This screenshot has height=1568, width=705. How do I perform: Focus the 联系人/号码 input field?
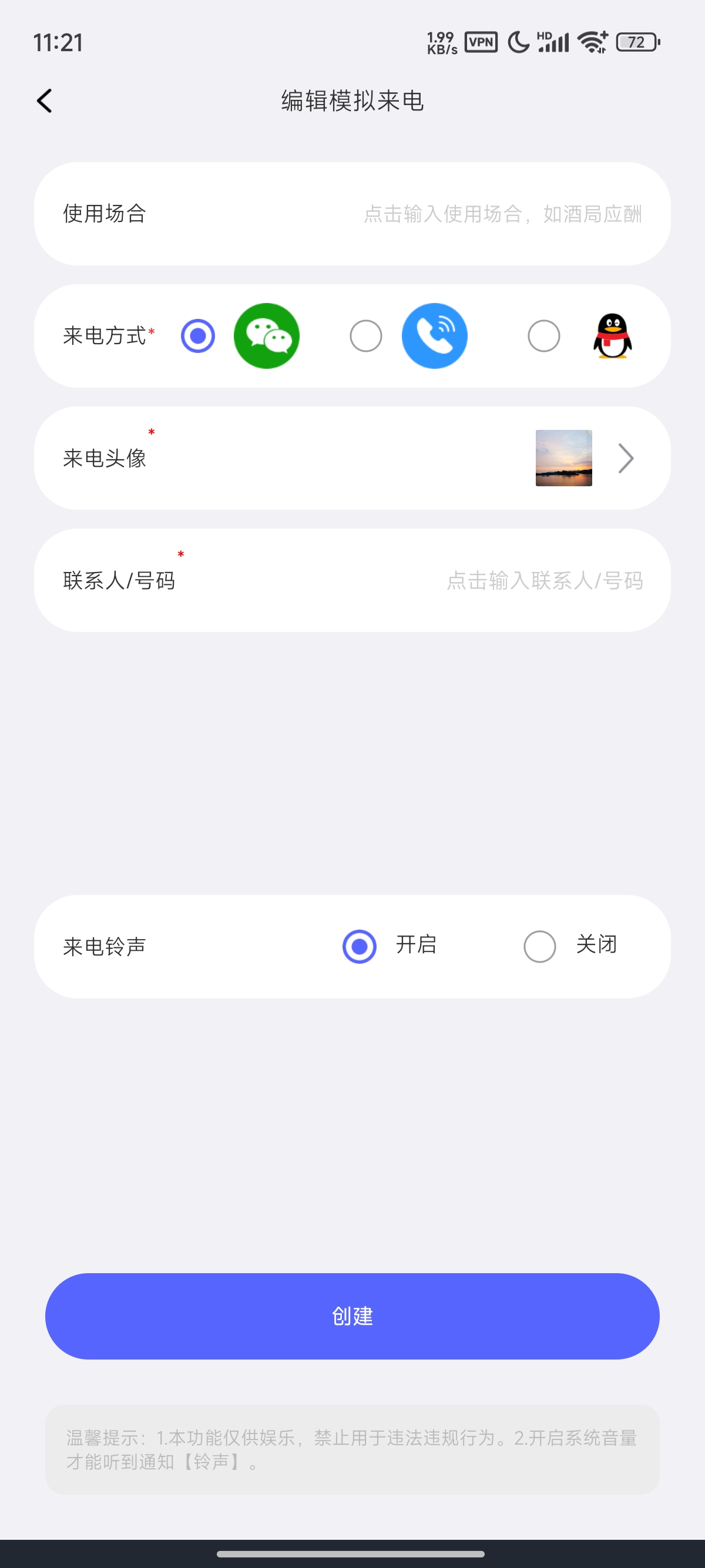[x=543, y=581]
